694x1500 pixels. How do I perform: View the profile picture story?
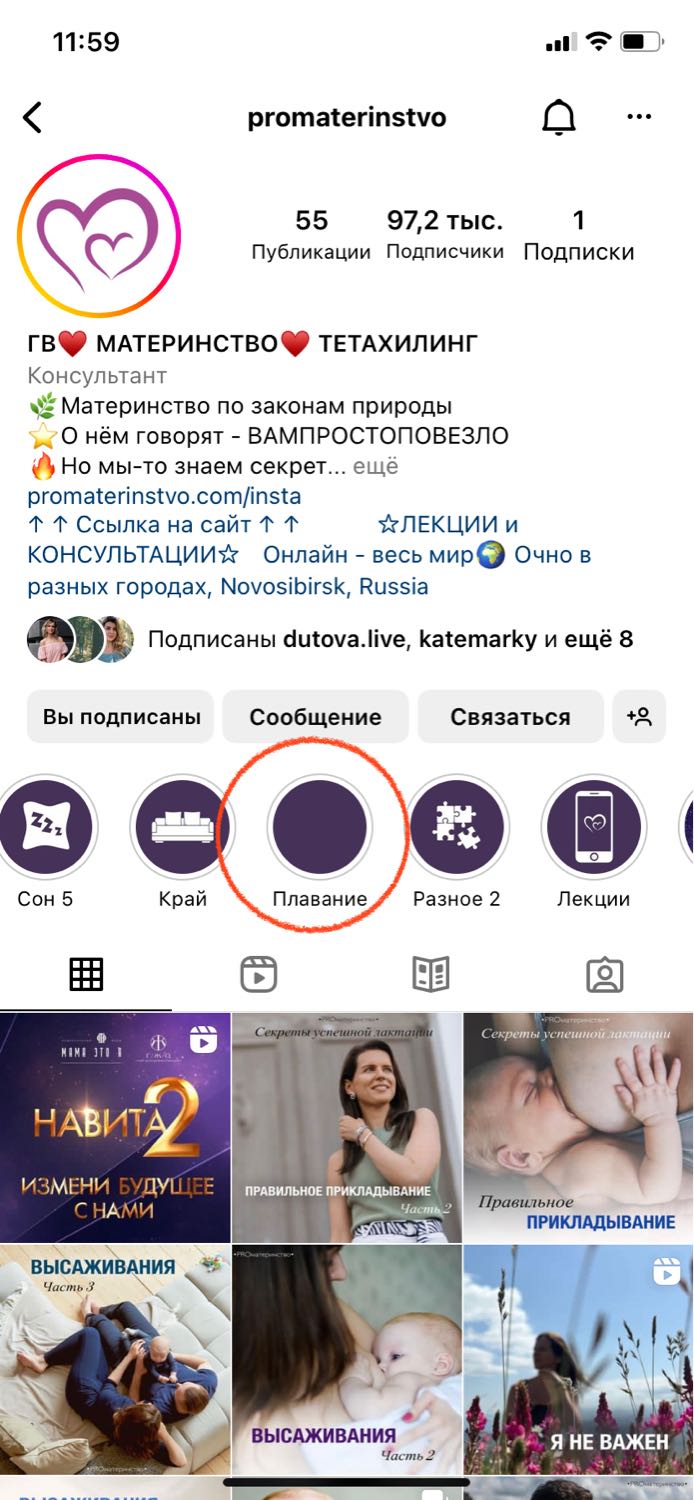[x=99, y=236]
